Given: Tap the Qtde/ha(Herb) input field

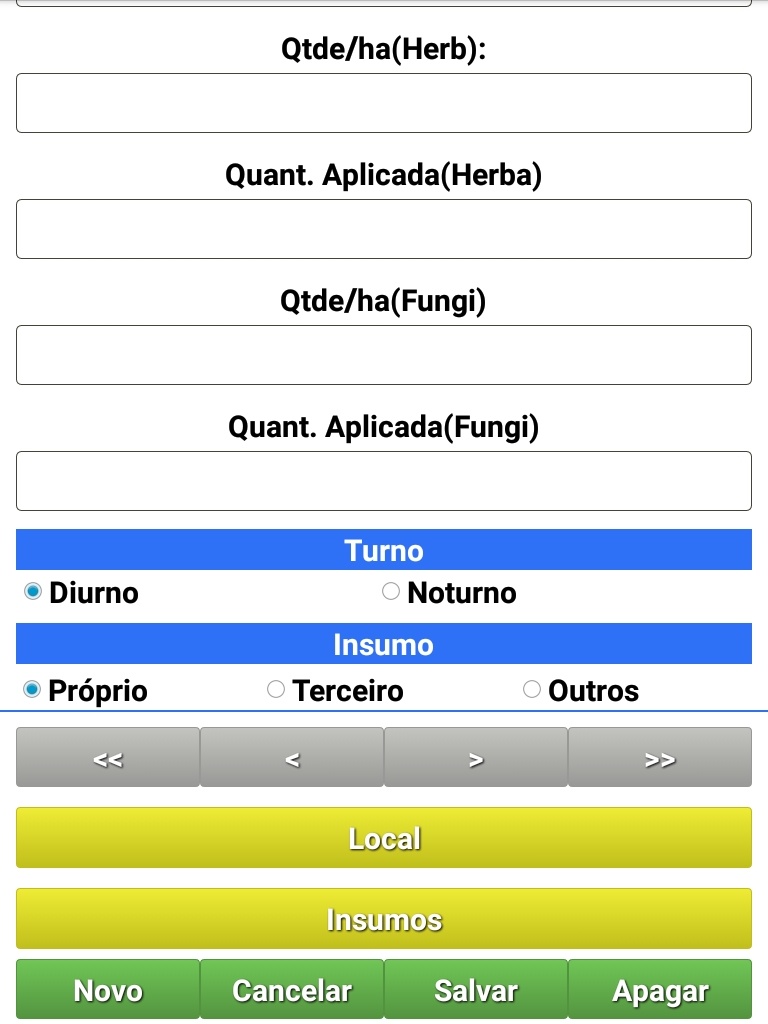Looking at the screenshot, I should (x=384, y=103).
